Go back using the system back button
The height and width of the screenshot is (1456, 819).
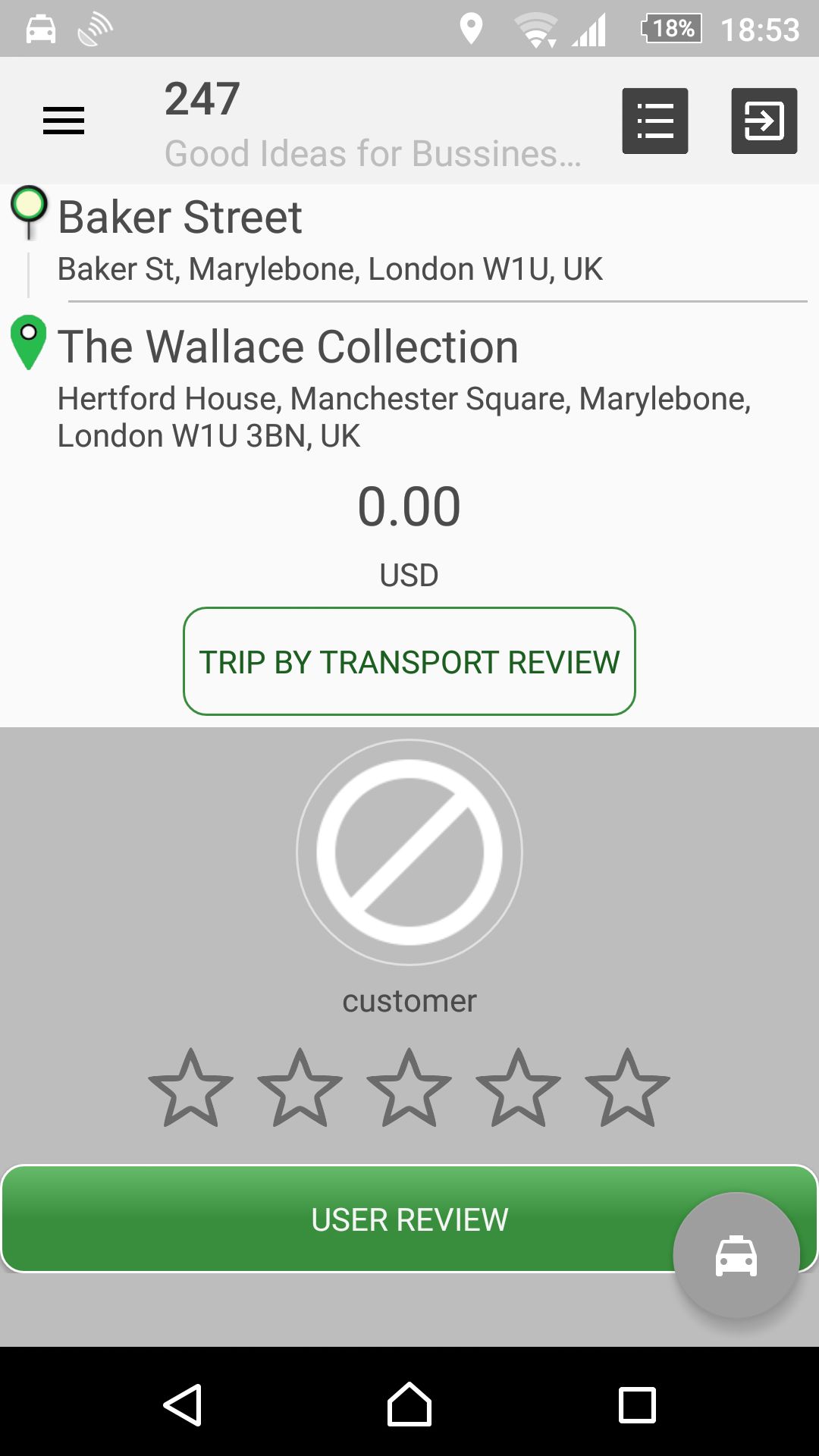(183, 1405)
